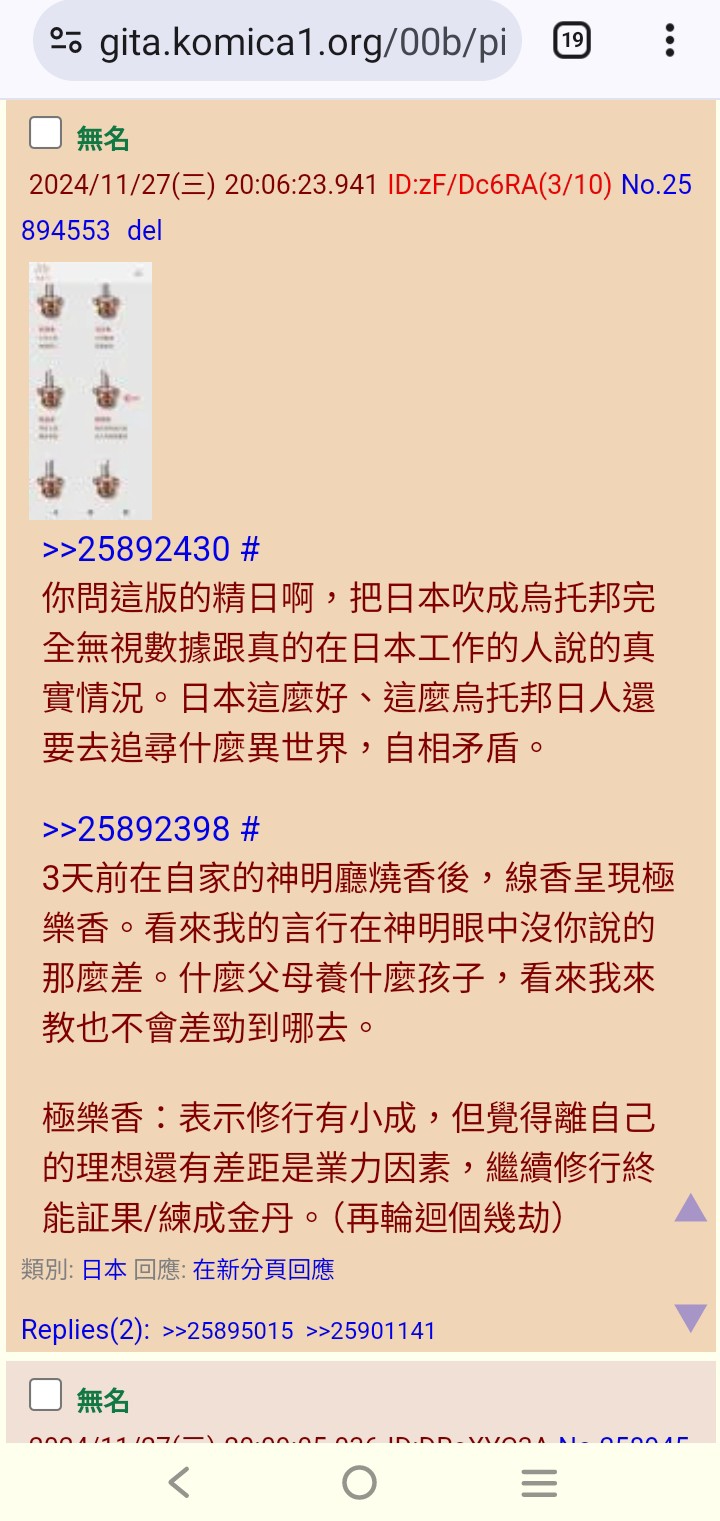Open the browser tab switcher showing 19
This screenshot has width=720, height=1521.
(571, 41)
